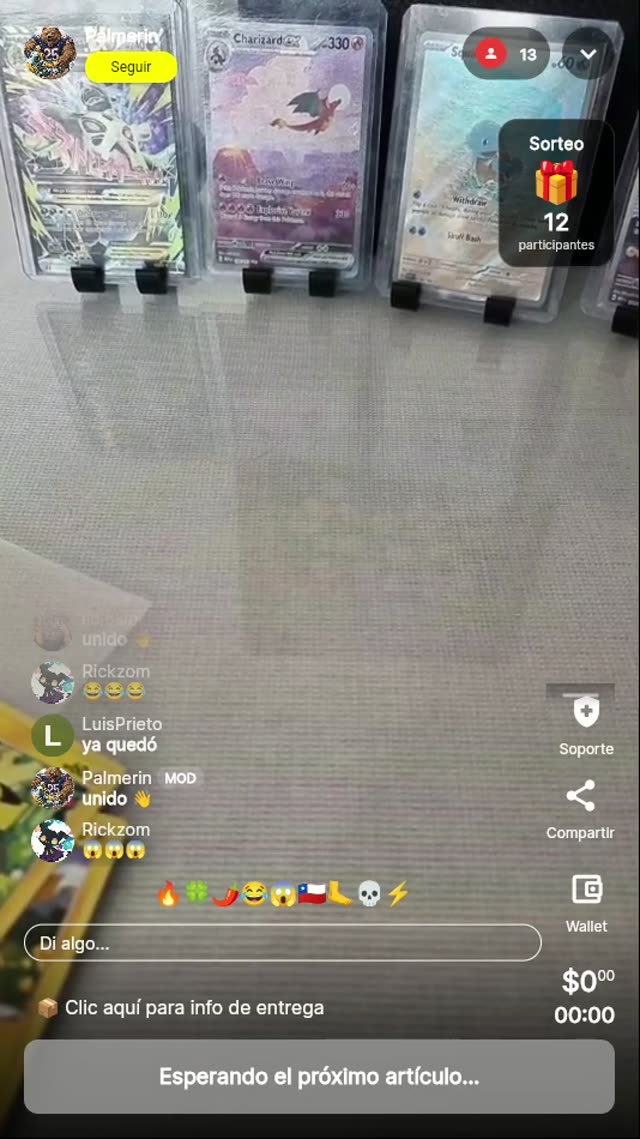Tap the 'Di algo...' chat field
Screen dimensions: 640x1139
coord(282,942)
